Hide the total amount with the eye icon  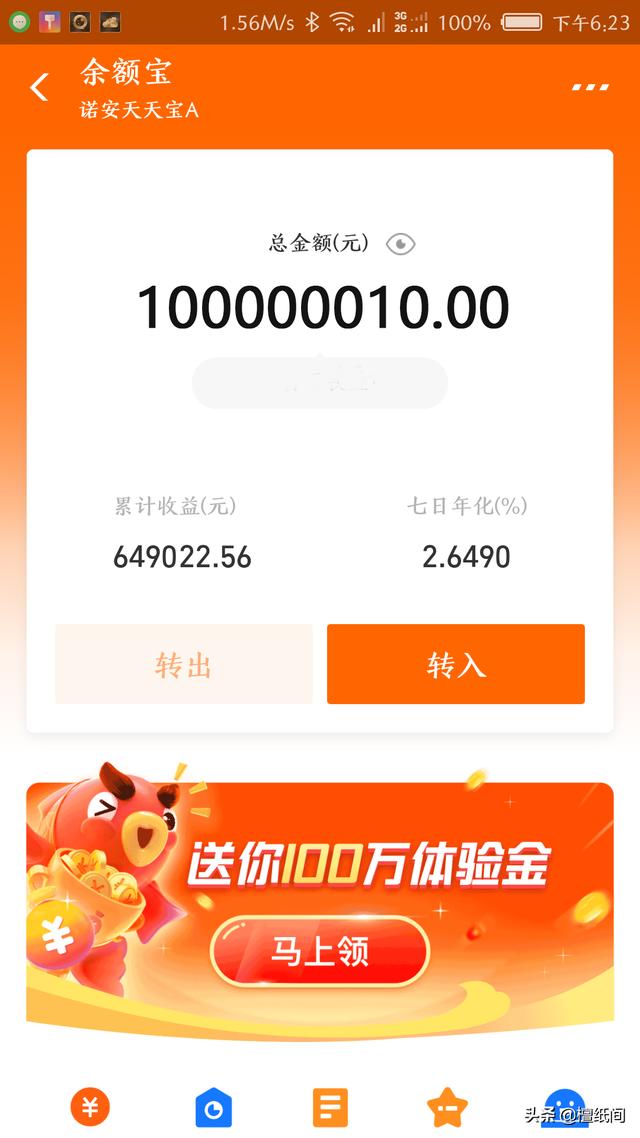pos(400,243)
